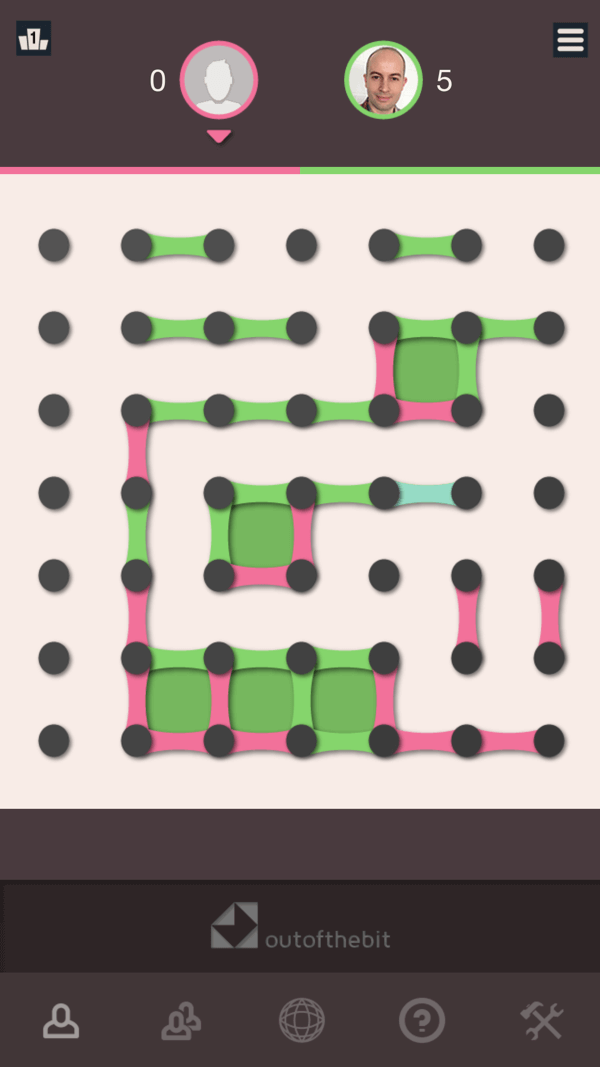Tap the outofthebit banner
This screenshot has height=1067, width=600.
(x=300, y=926)
